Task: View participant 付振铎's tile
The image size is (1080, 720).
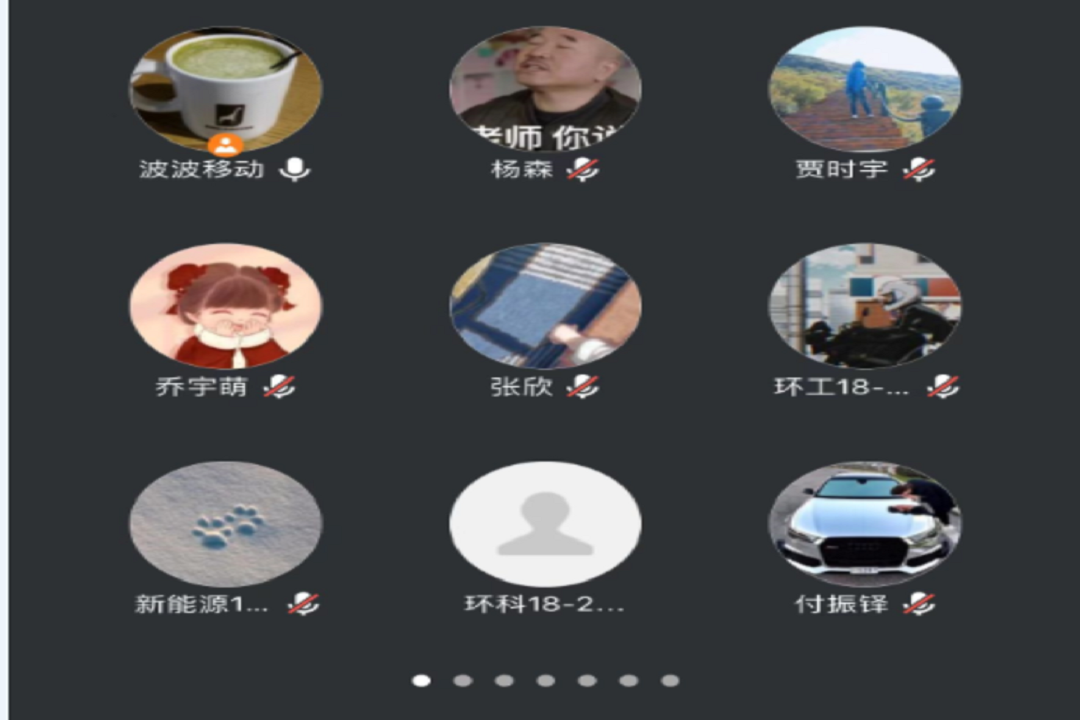Action: (x=864, y=523)
